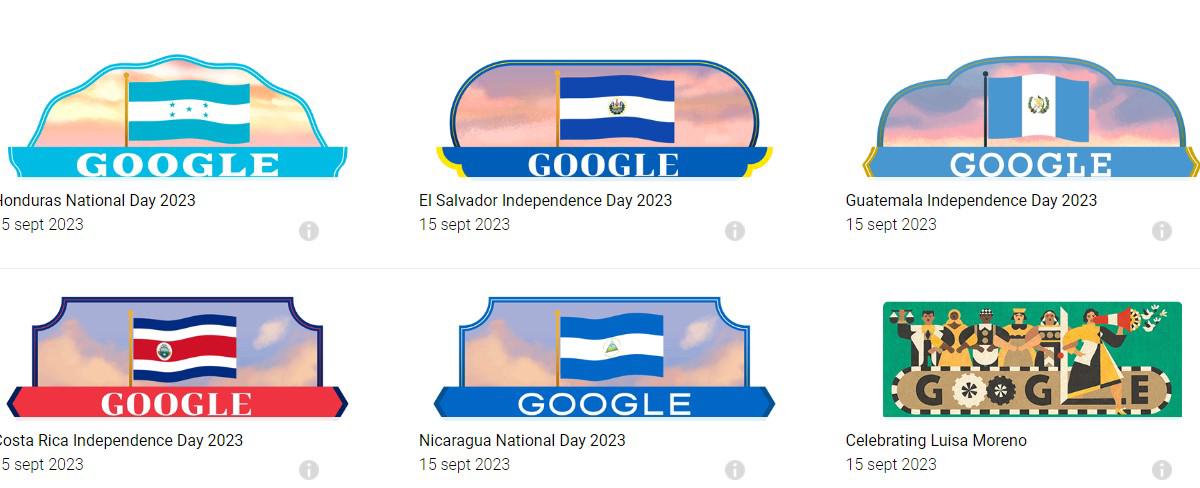Open Guatemala Independence Day 2023 doodle
The height and width of the screenshot is (488, 1200).
[1030, 117]
